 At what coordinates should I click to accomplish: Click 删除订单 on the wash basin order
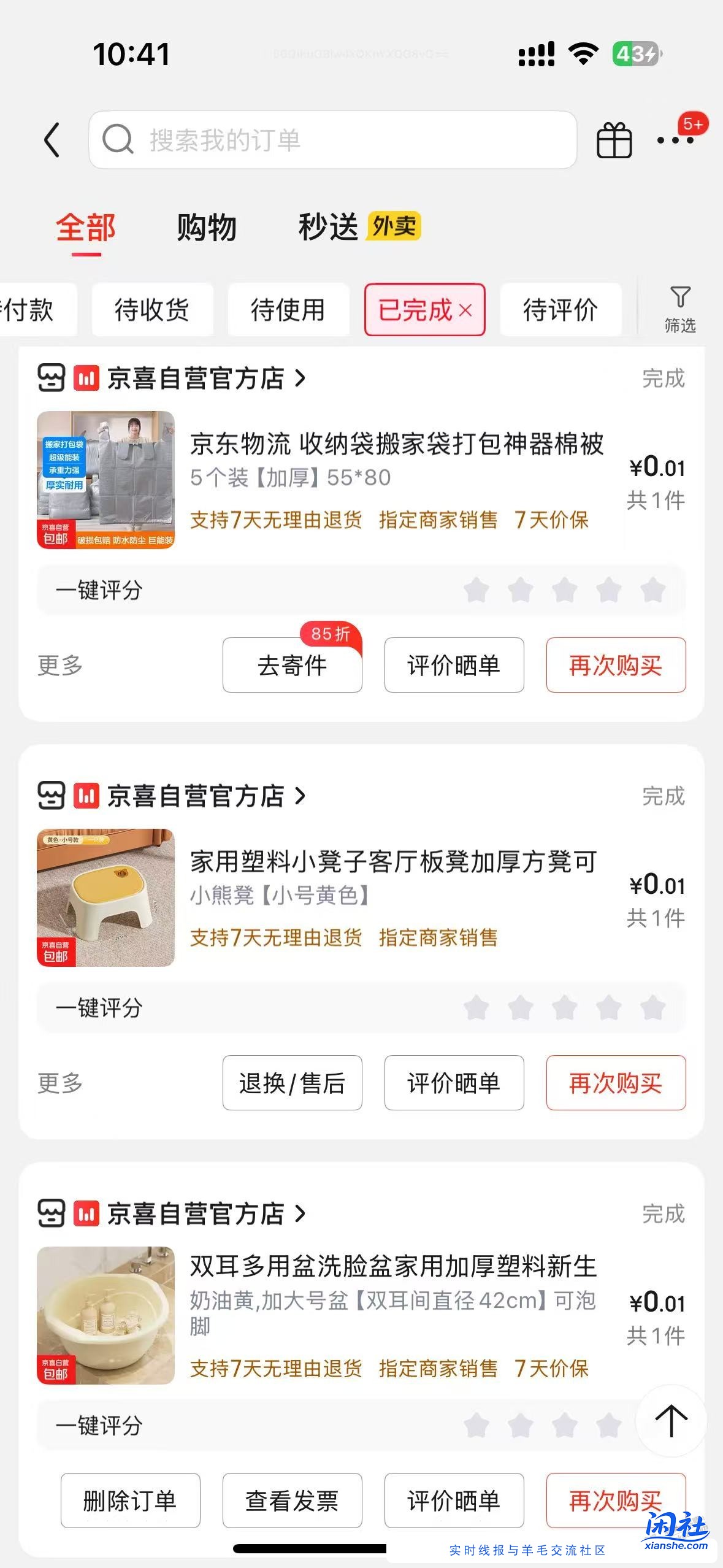pos(129,1501)
